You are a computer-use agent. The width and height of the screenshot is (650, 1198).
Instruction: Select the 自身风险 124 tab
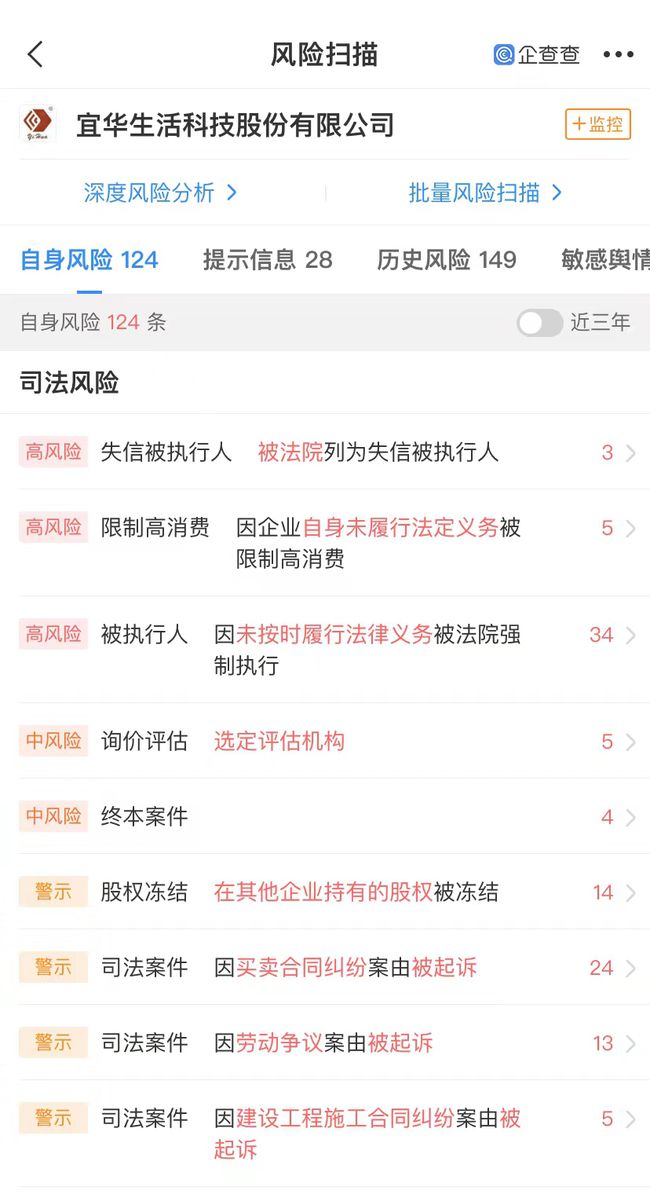click(x=89, y=260)
